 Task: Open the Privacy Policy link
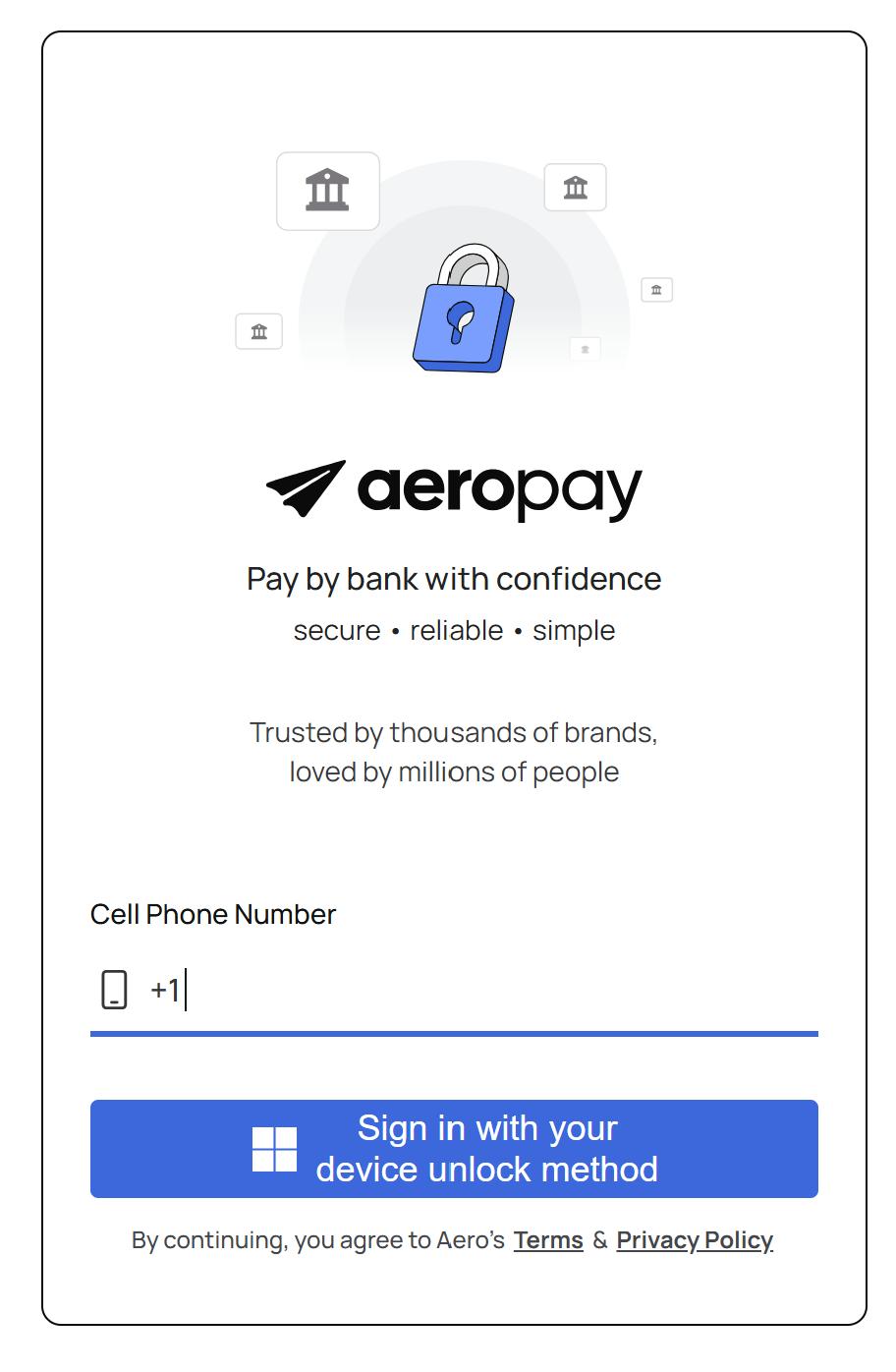point(694,1240)
